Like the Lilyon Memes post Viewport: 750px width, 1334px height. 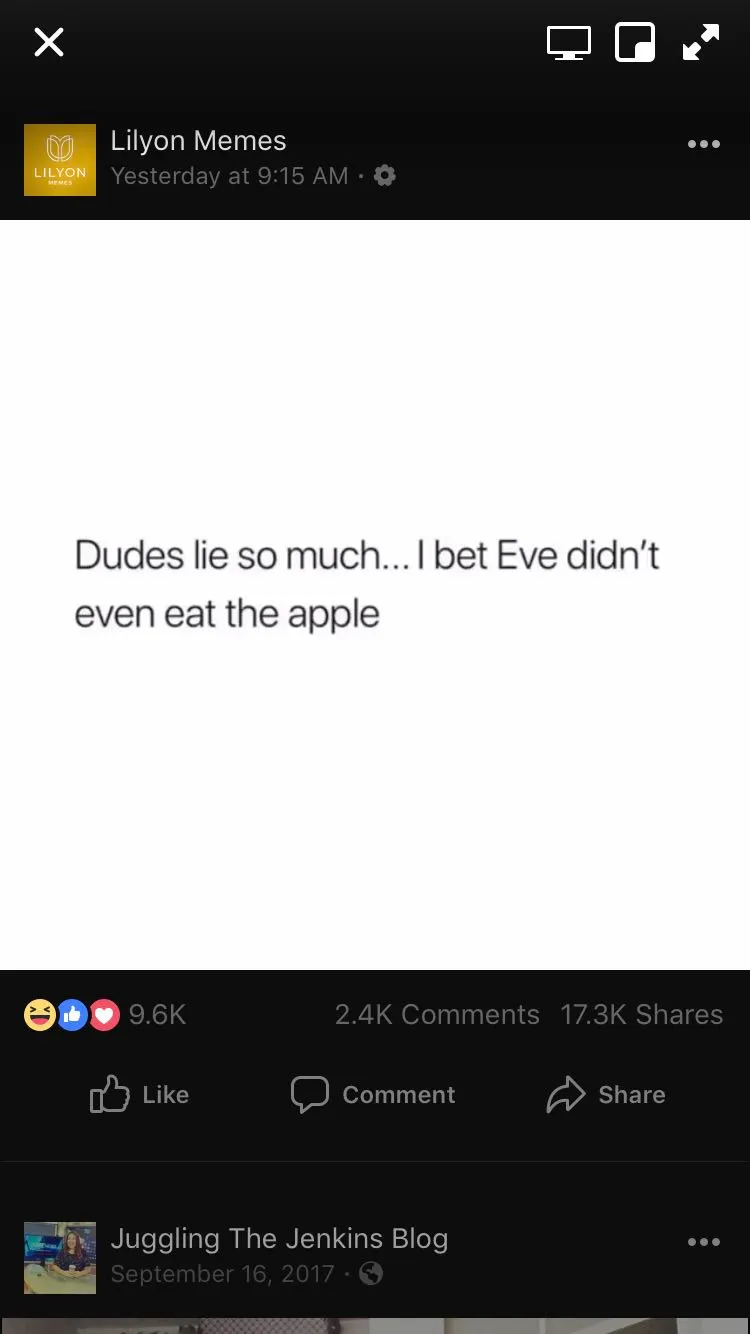point(140,1095)
